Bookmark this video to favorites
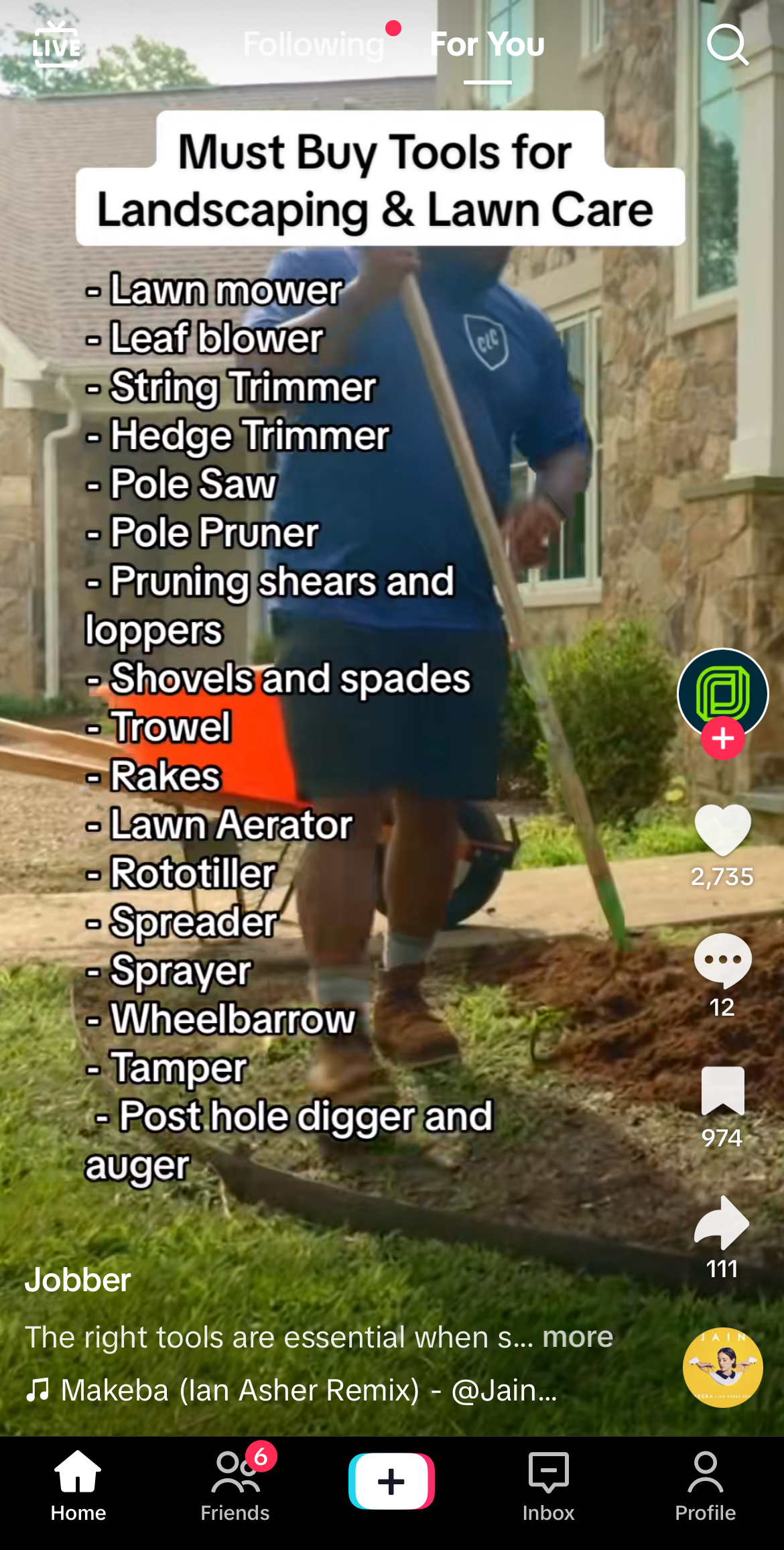The image size is (784, 1550). pyautogui.click(x=722, y=1091)
